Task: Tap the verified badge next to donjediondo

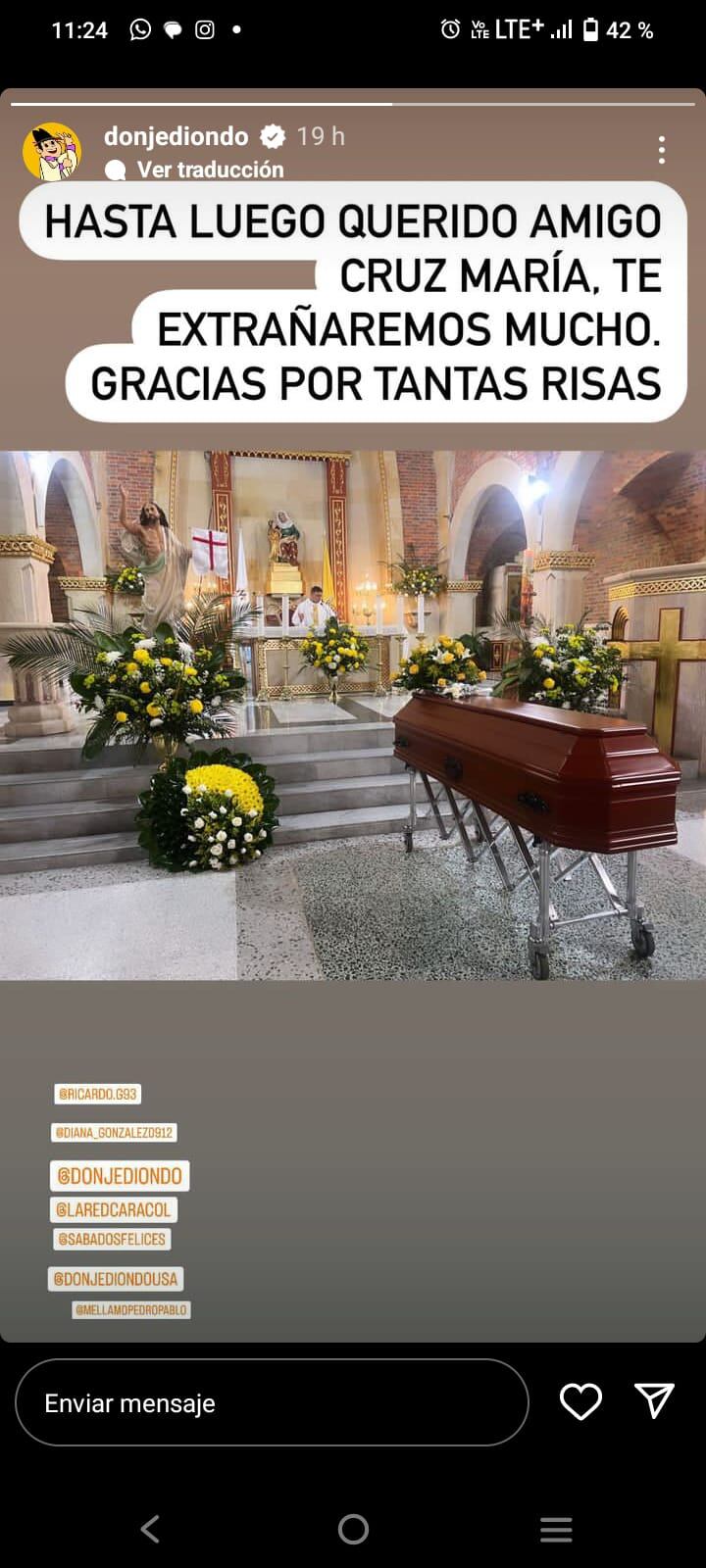Action: point(272,137)
